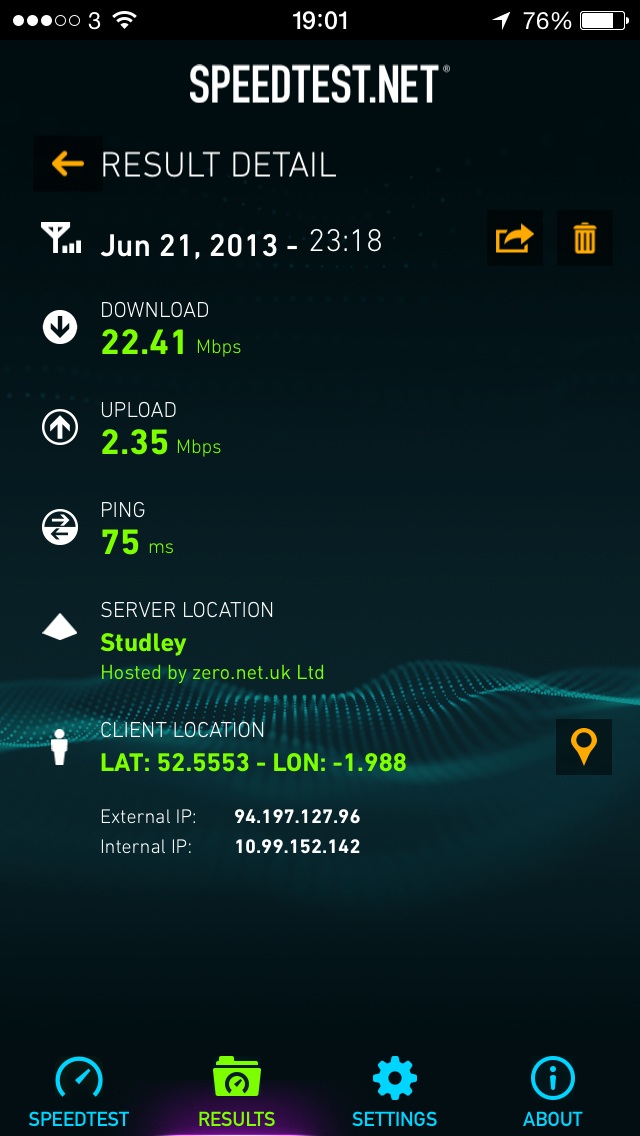Viewport: 640px width, 1136px height.
Task: Open the client location map pin
Action: pyautogui.click(x=583, y=747)
